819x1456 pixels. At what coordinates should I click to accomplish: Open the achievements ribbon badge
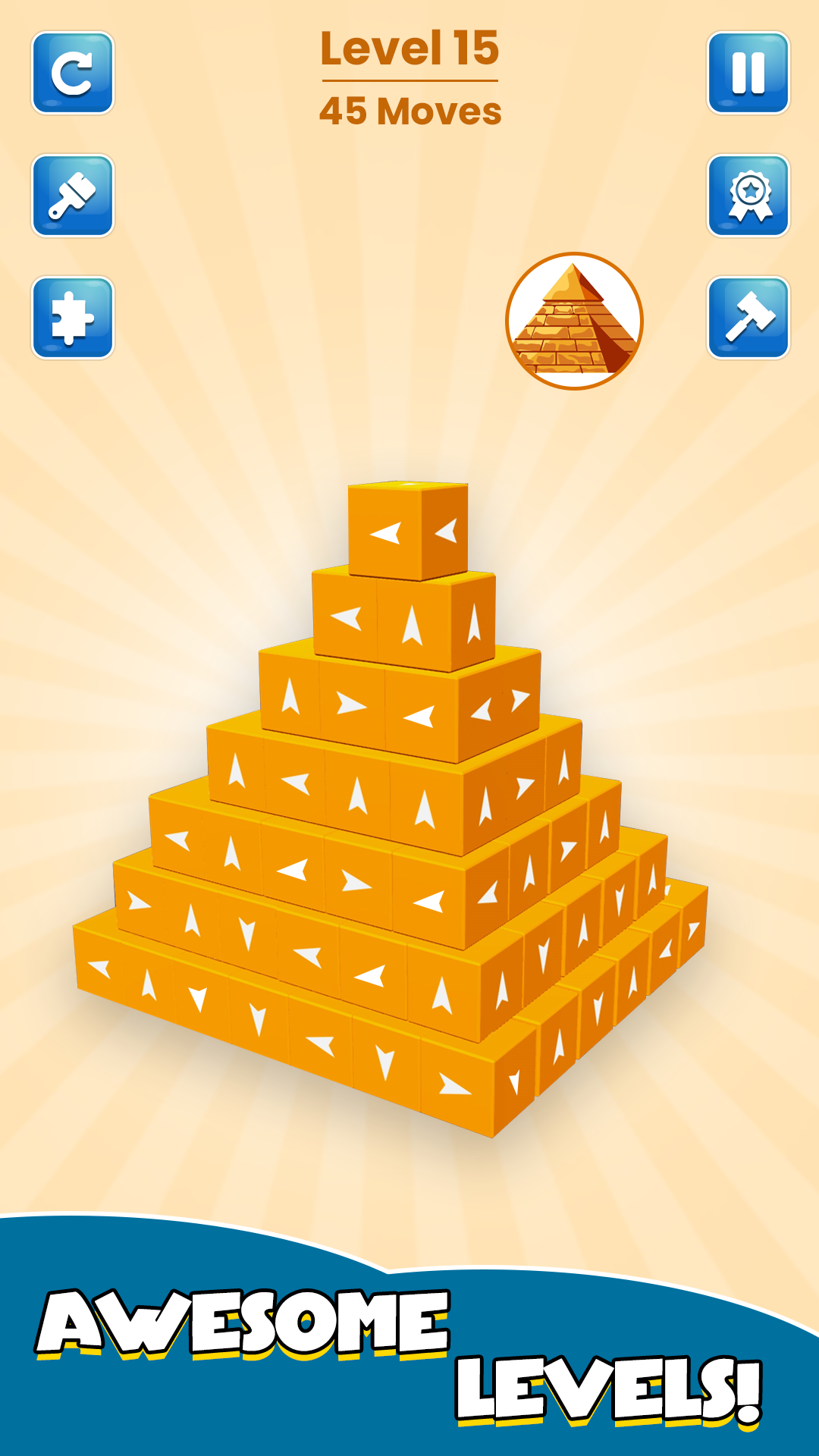click(748, 196)
